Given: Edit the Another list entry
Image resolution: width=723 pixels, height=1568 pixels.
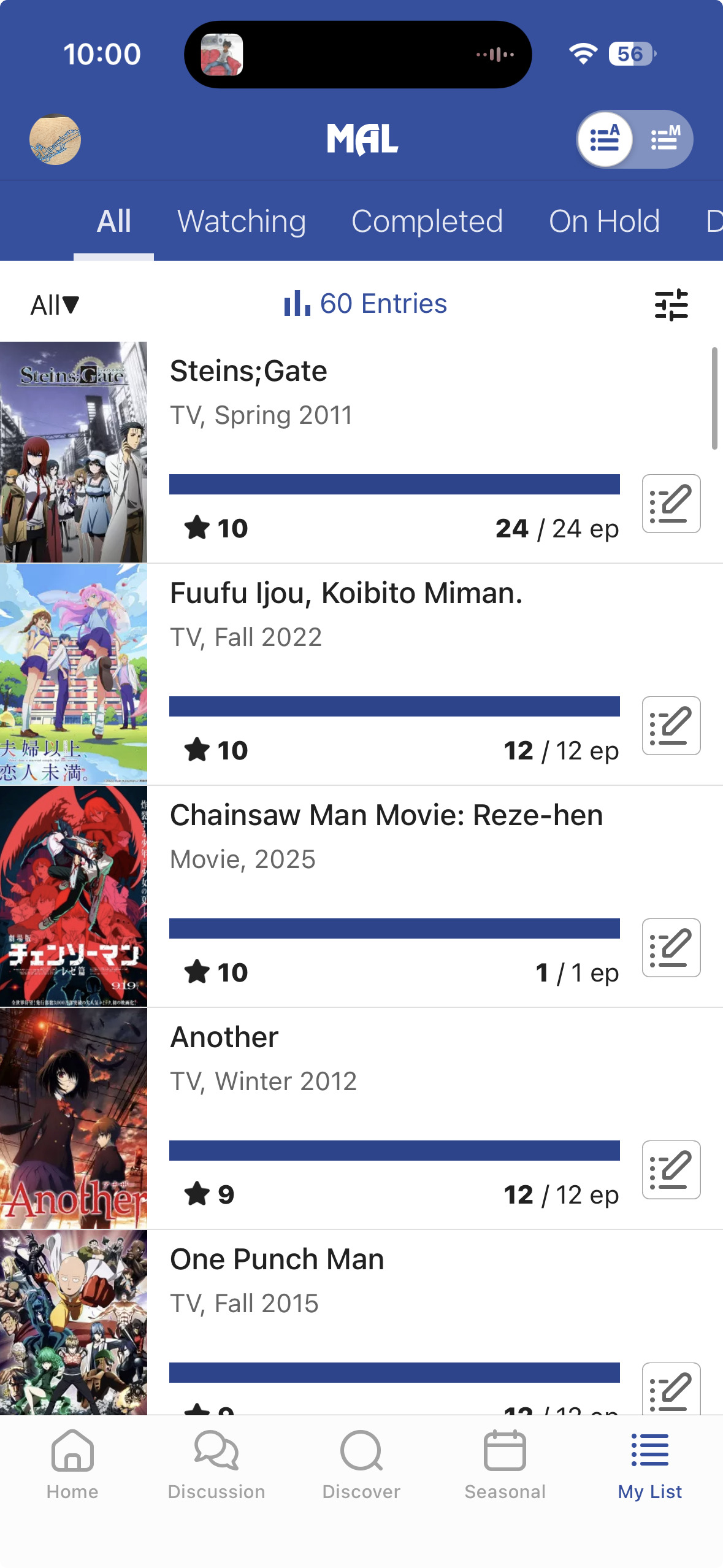Looking at the screenshot, I should pyautogui.click(x=671, y=1170).
